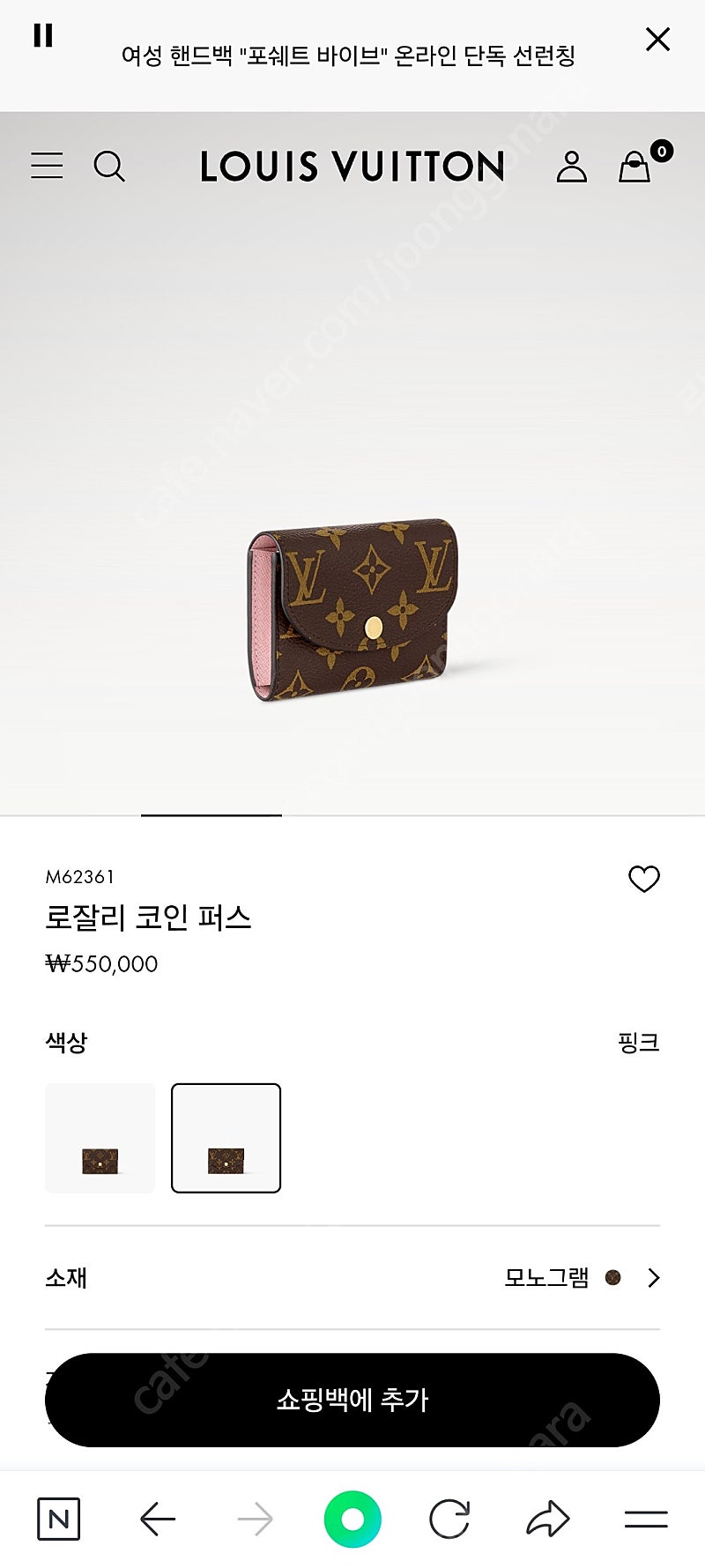
Task: Go back in the browser
Action: pyautogui.click(x=158, y=1519)
